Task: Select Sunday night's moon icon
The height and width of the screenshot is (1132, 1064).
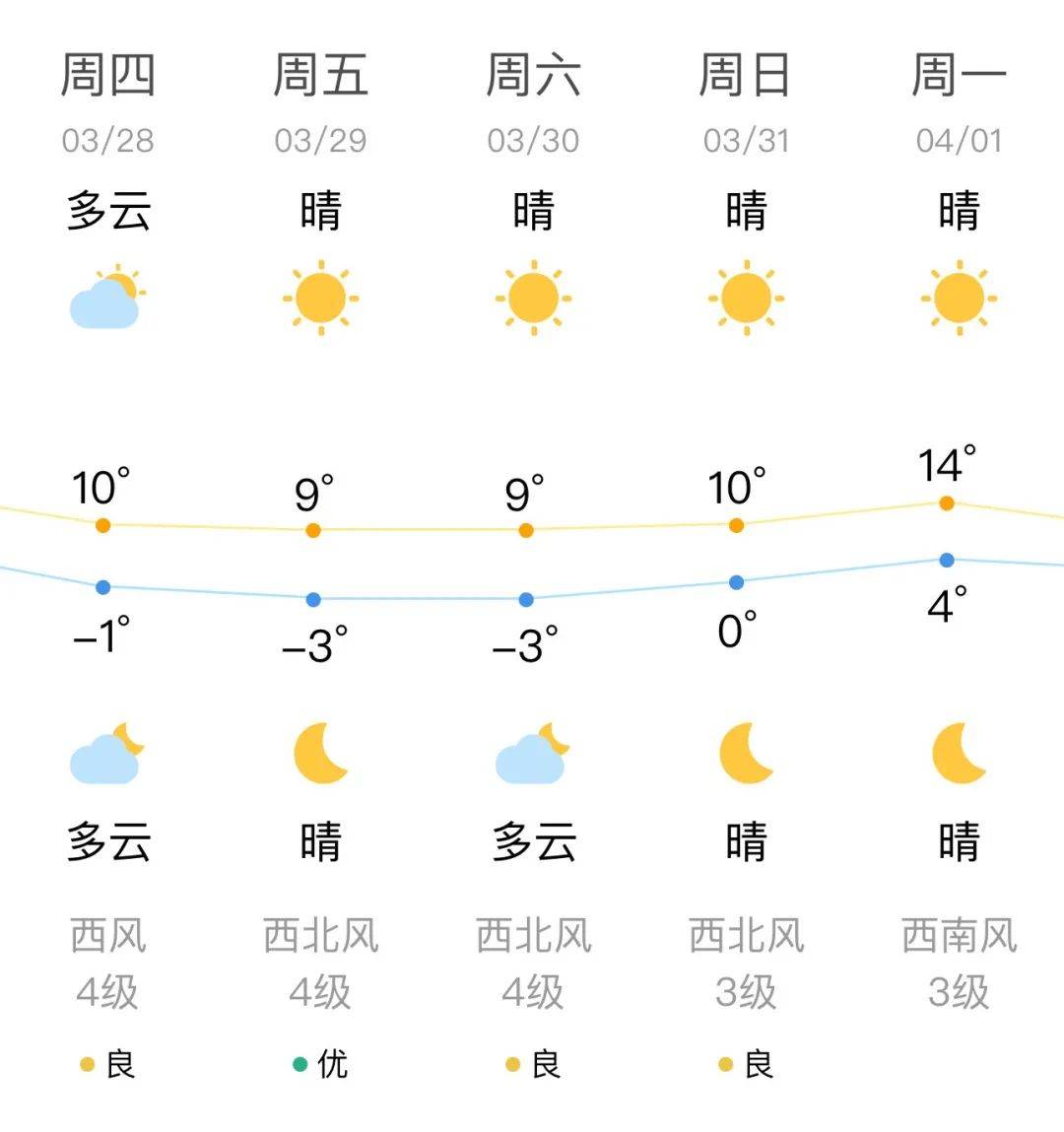Action: 746,754
